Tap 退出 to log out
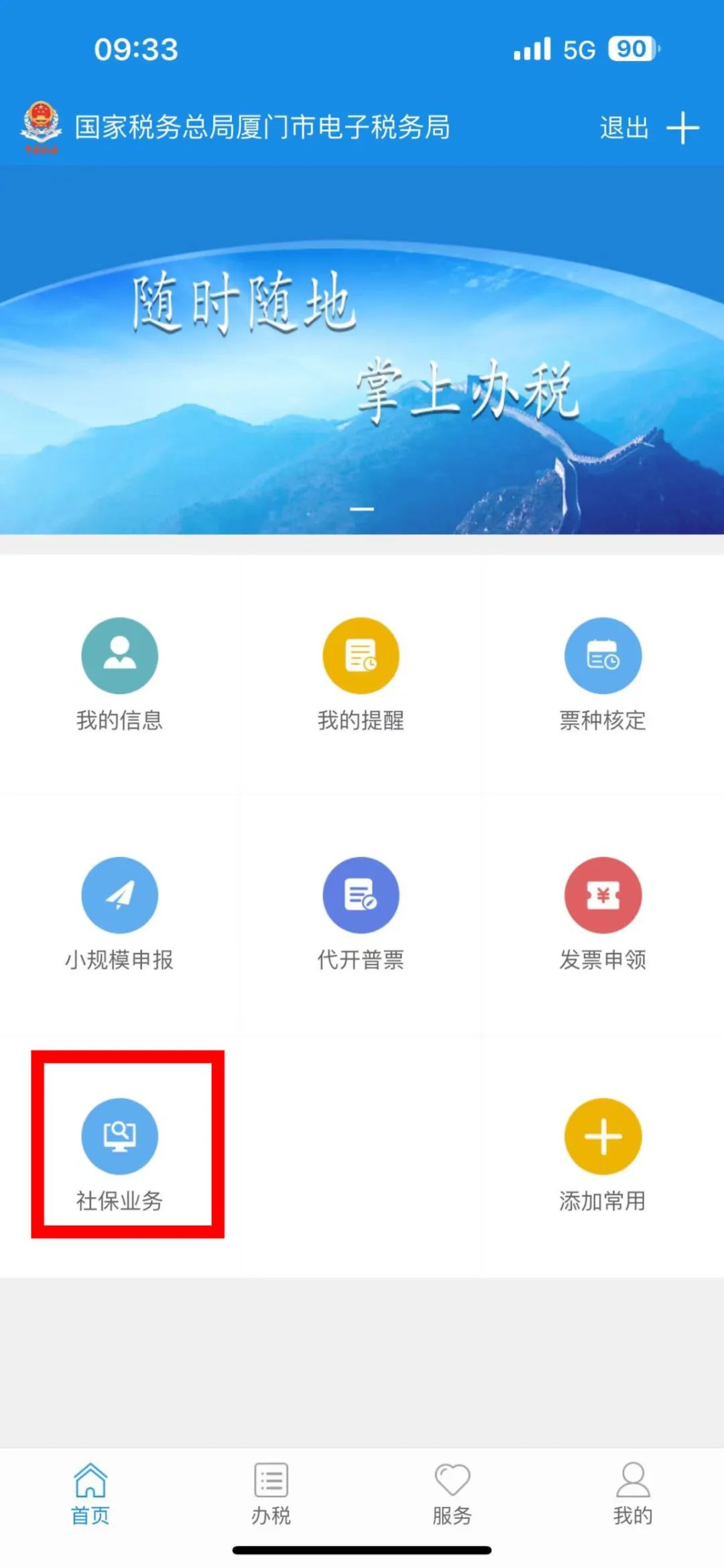Screen dimensions: 724x1568 624,127
